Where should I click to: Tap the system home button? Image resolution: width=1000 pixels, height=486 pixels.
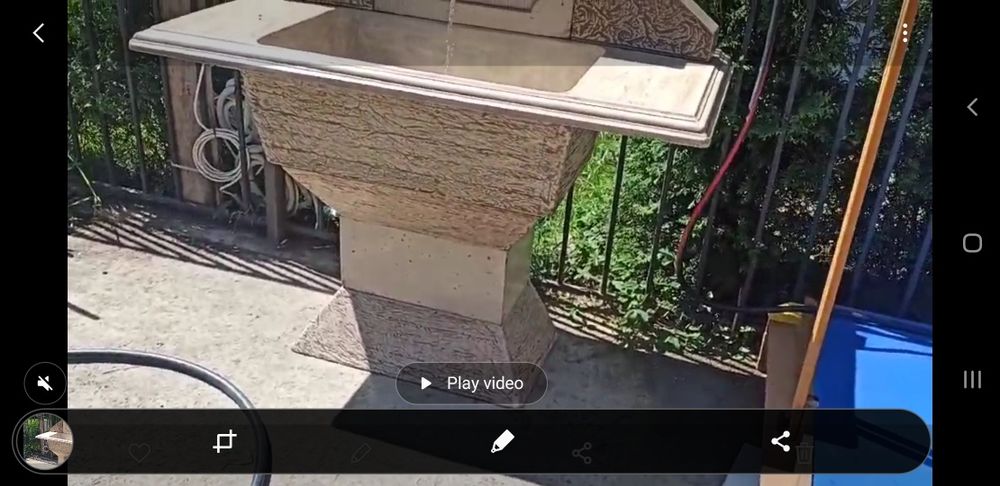click(x=972, y=243)
